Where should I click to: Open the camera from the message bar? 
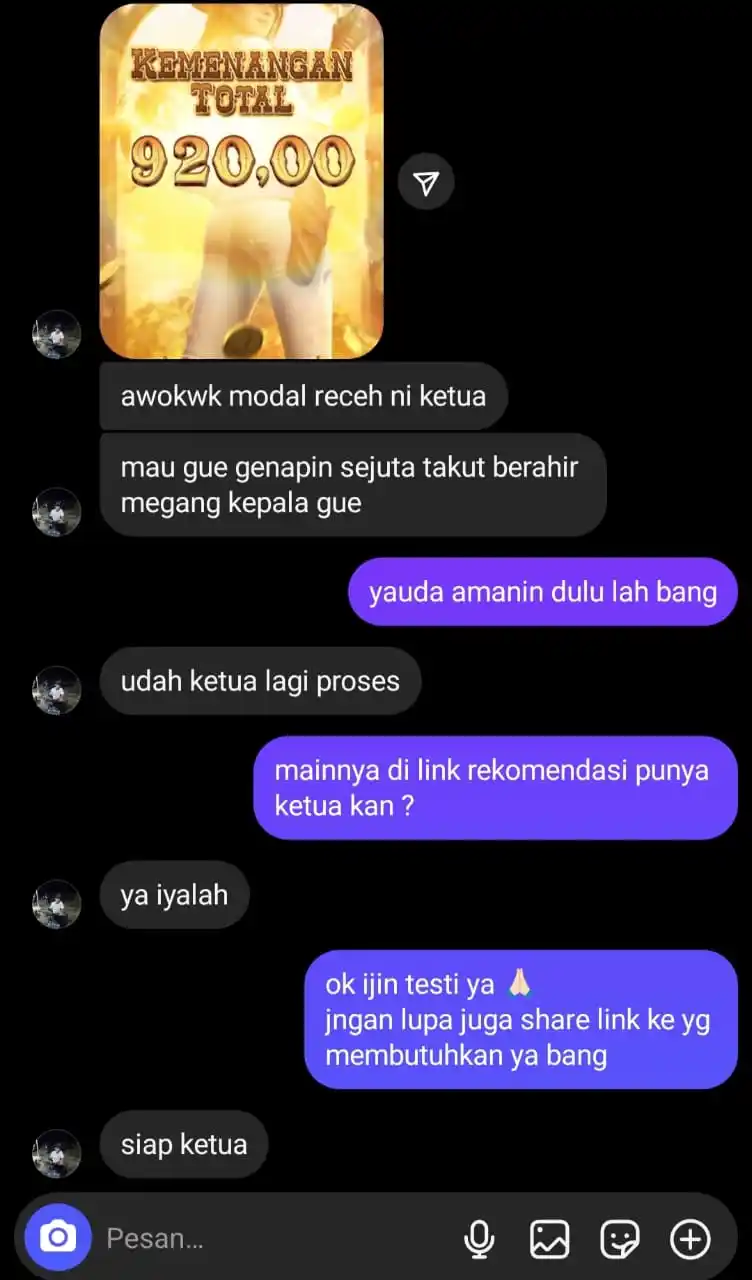tap(58, 1238)
